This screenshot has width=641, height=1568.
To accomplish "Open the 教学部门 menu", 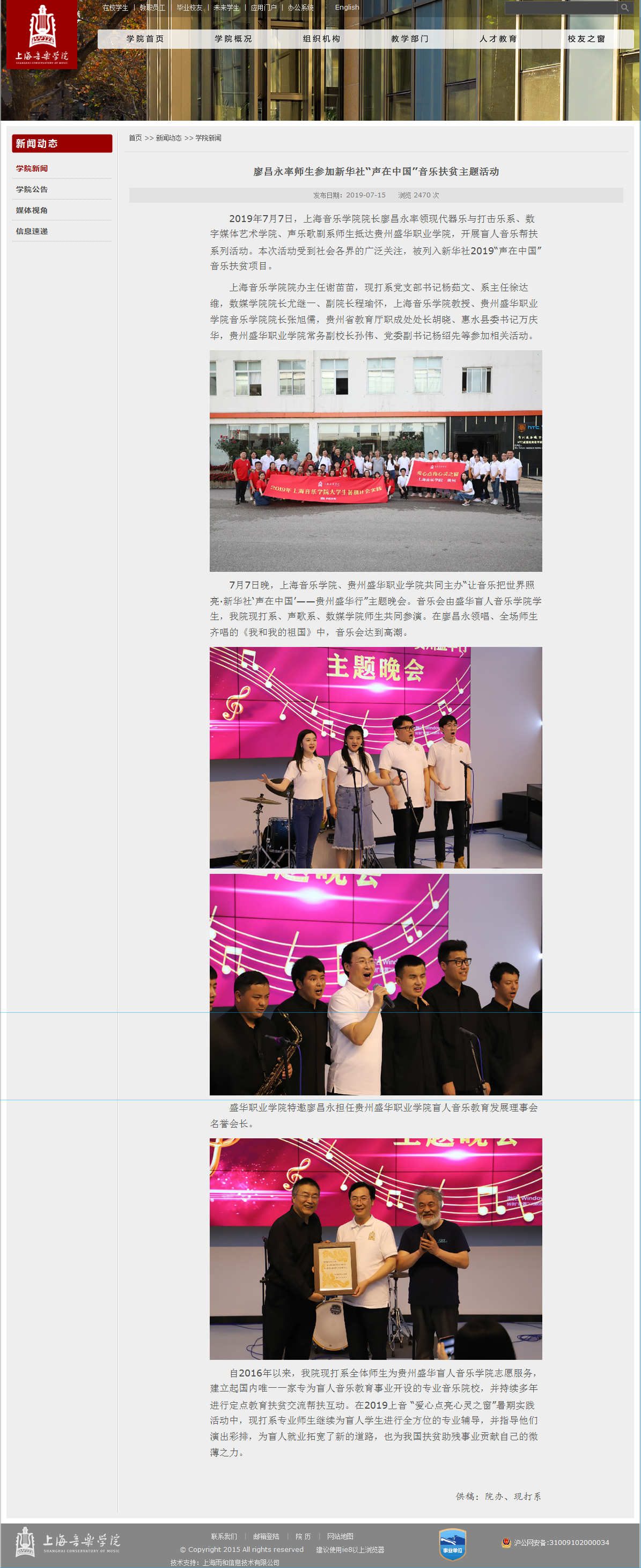I will 410,39.
